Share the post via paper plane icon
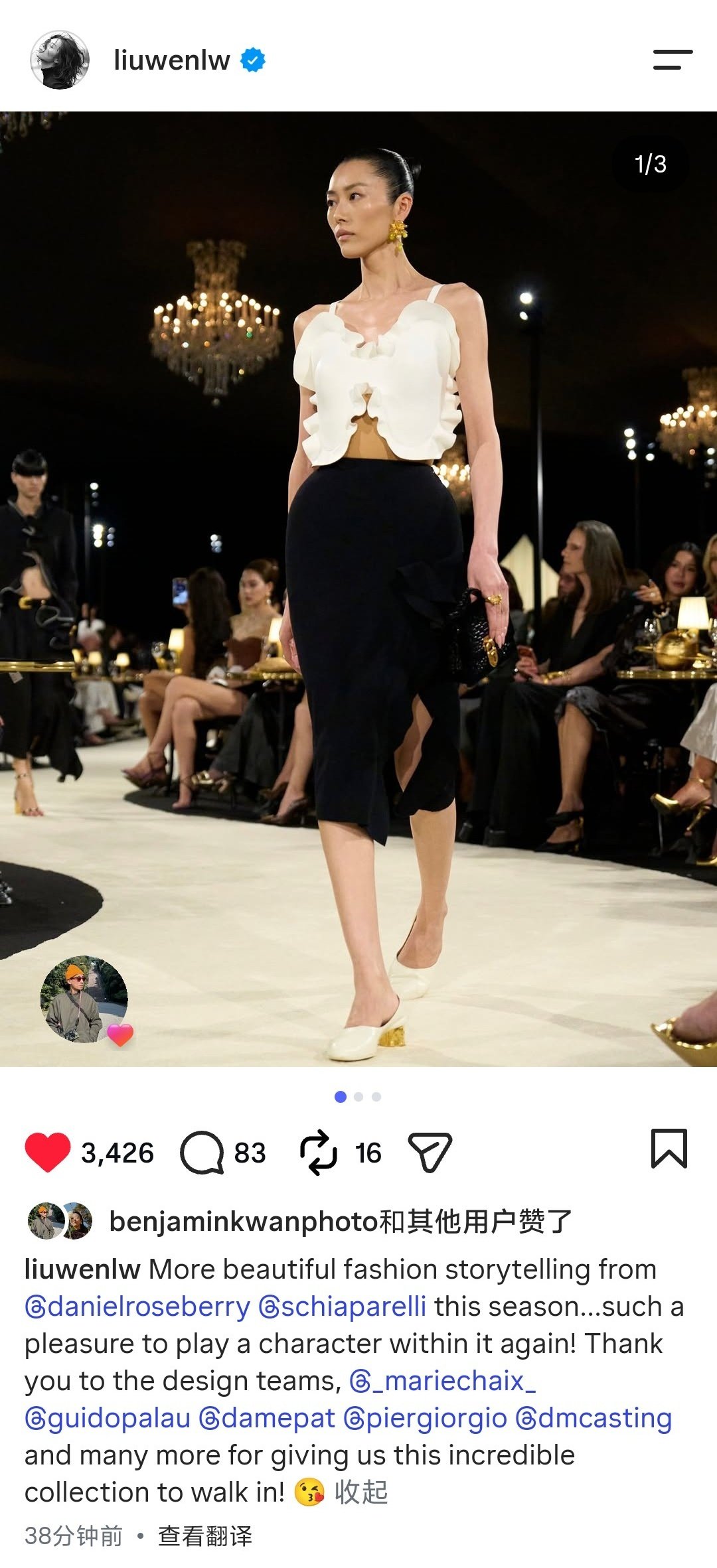 (x=430, y=1153)
